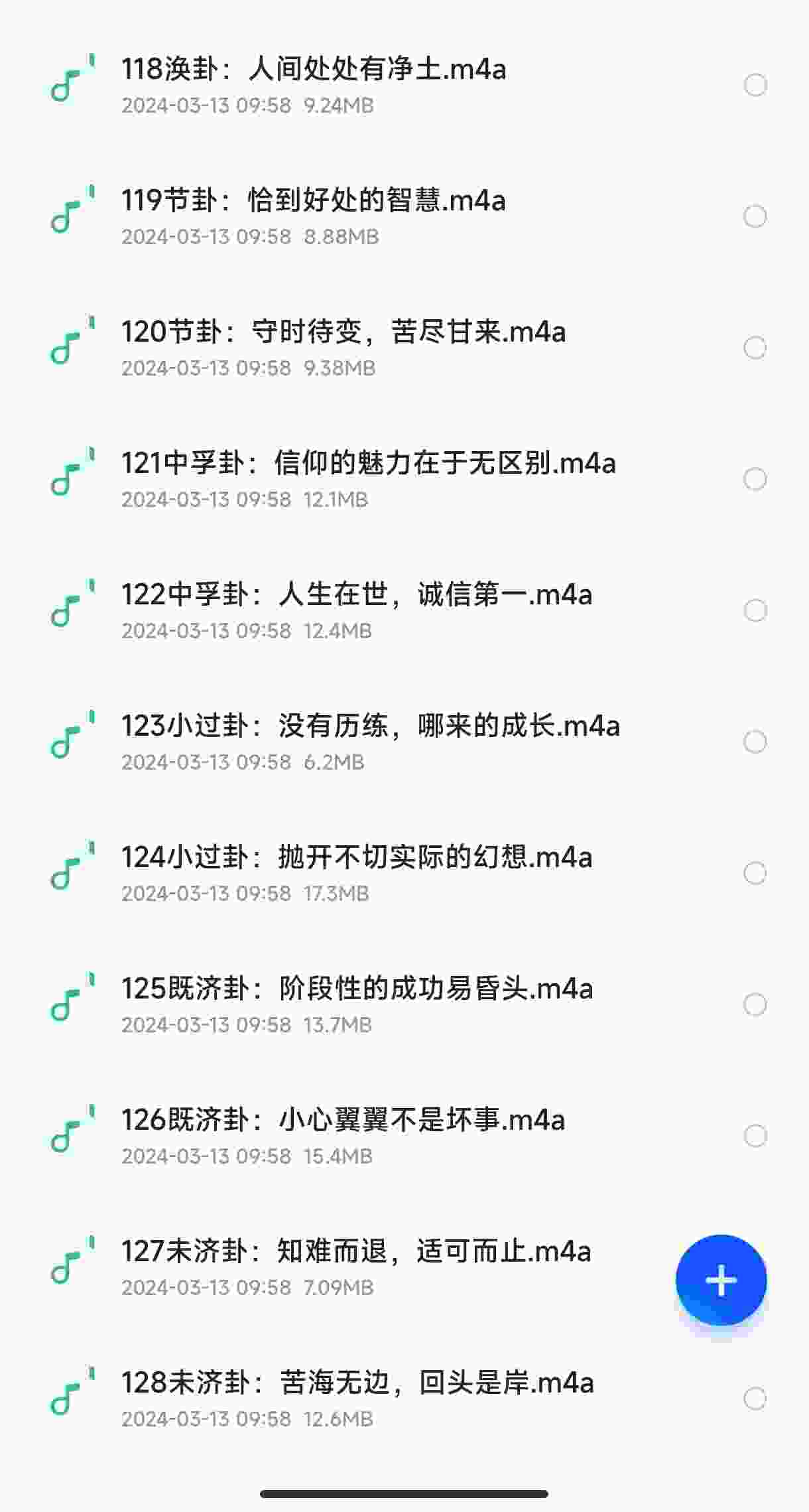Open 121中孚卦：信仰的魅力在于无区别
Image resolution: width=809 pixels, height=1512 pixels.
click(x=368, y=463)
